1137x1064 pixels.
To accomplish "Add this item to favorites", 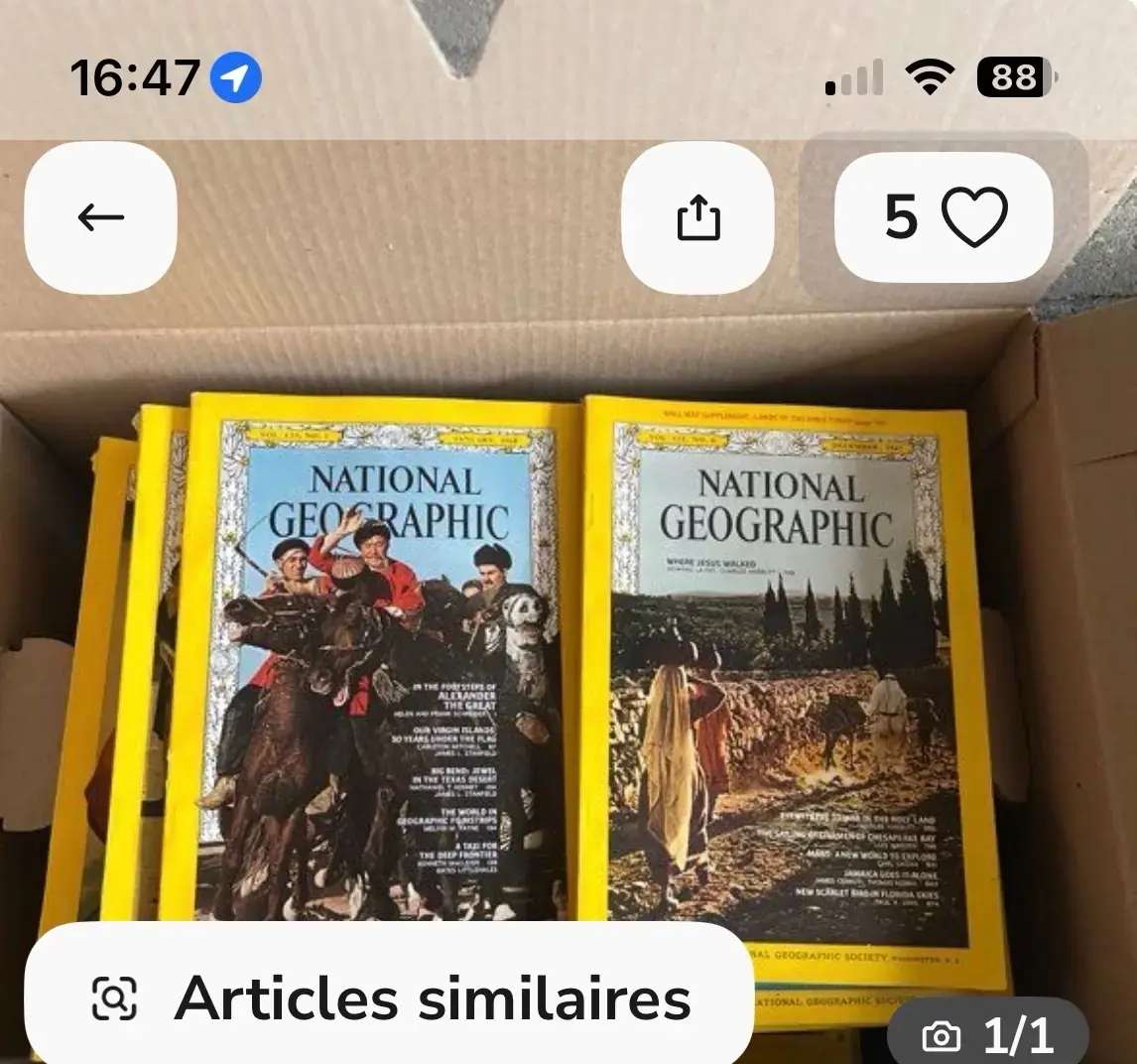I will tap(944, 217).
